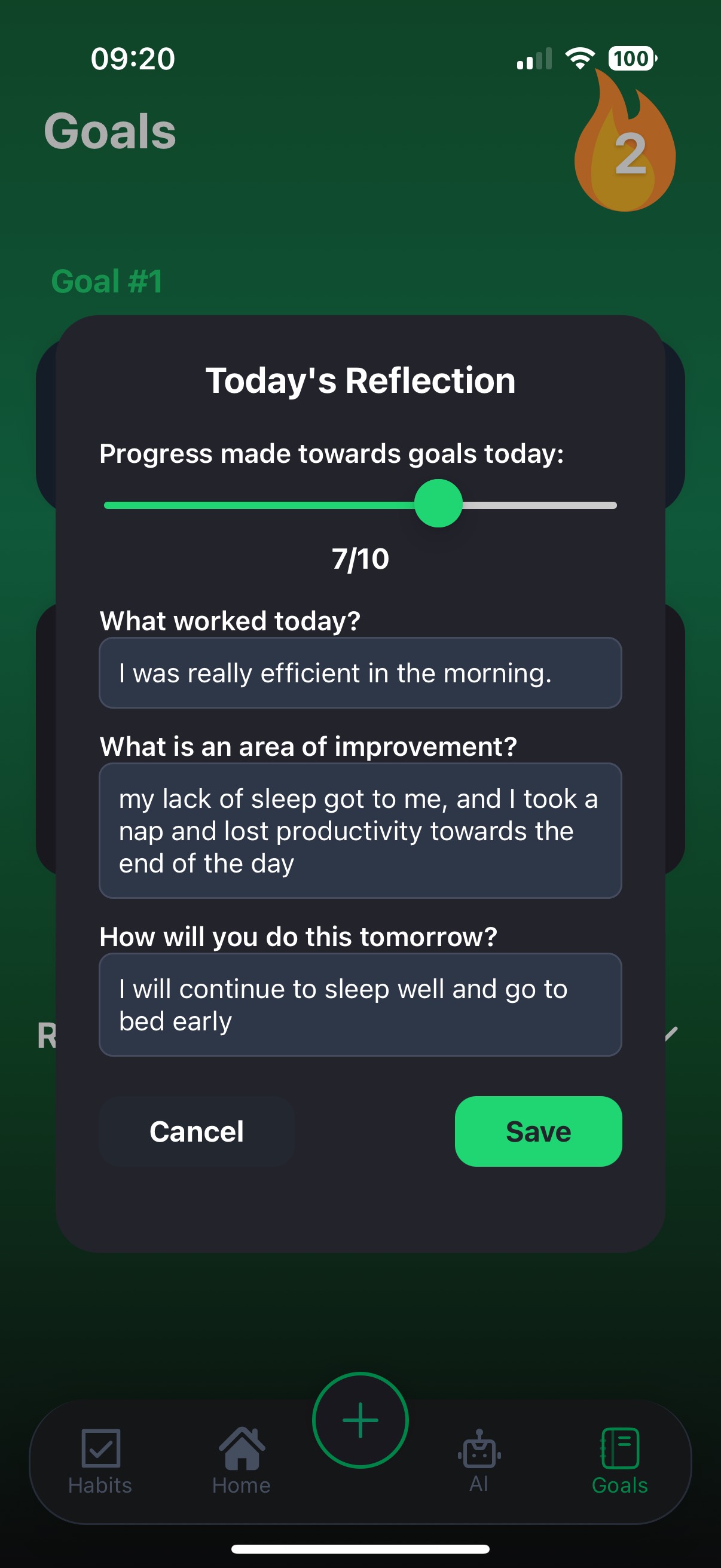
Task: Save today's reflection
Action: (x=538, y=1131)
